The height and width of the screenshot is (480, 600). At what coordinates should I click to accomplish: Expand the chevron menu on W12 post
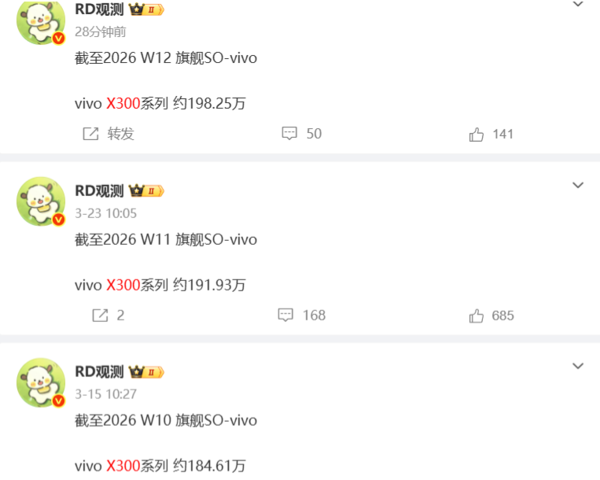point(577,6)
